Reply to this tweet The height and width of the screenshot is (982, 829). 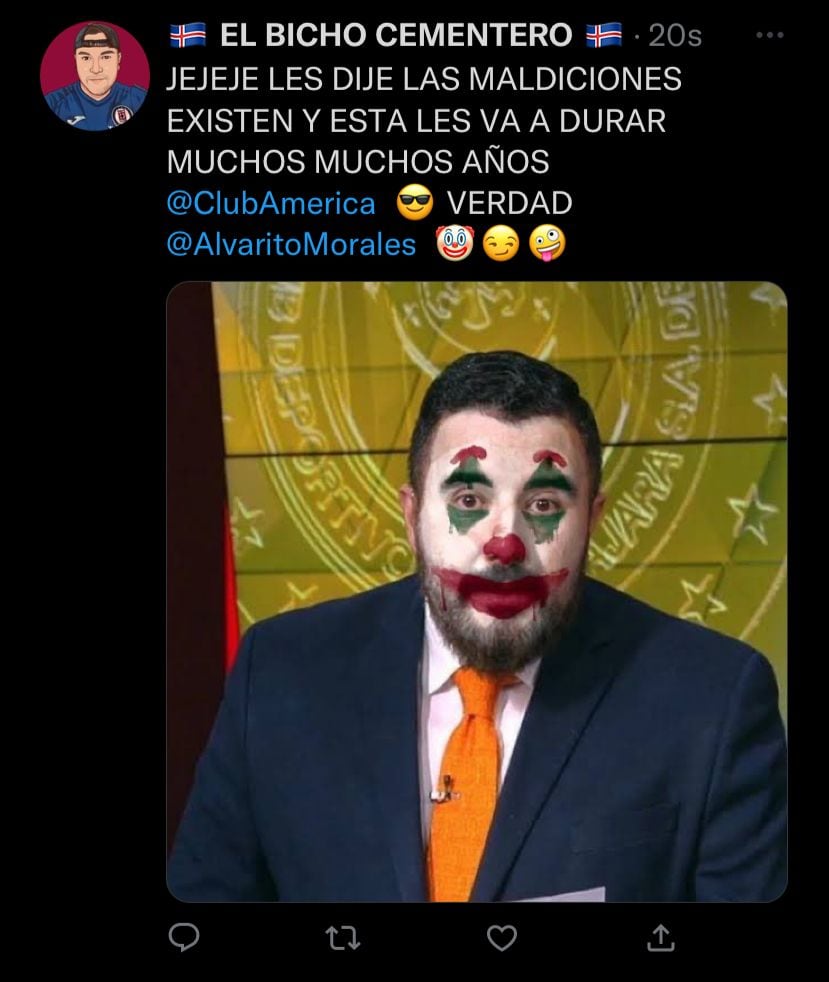pyautogui.click(x=183, y=937)
